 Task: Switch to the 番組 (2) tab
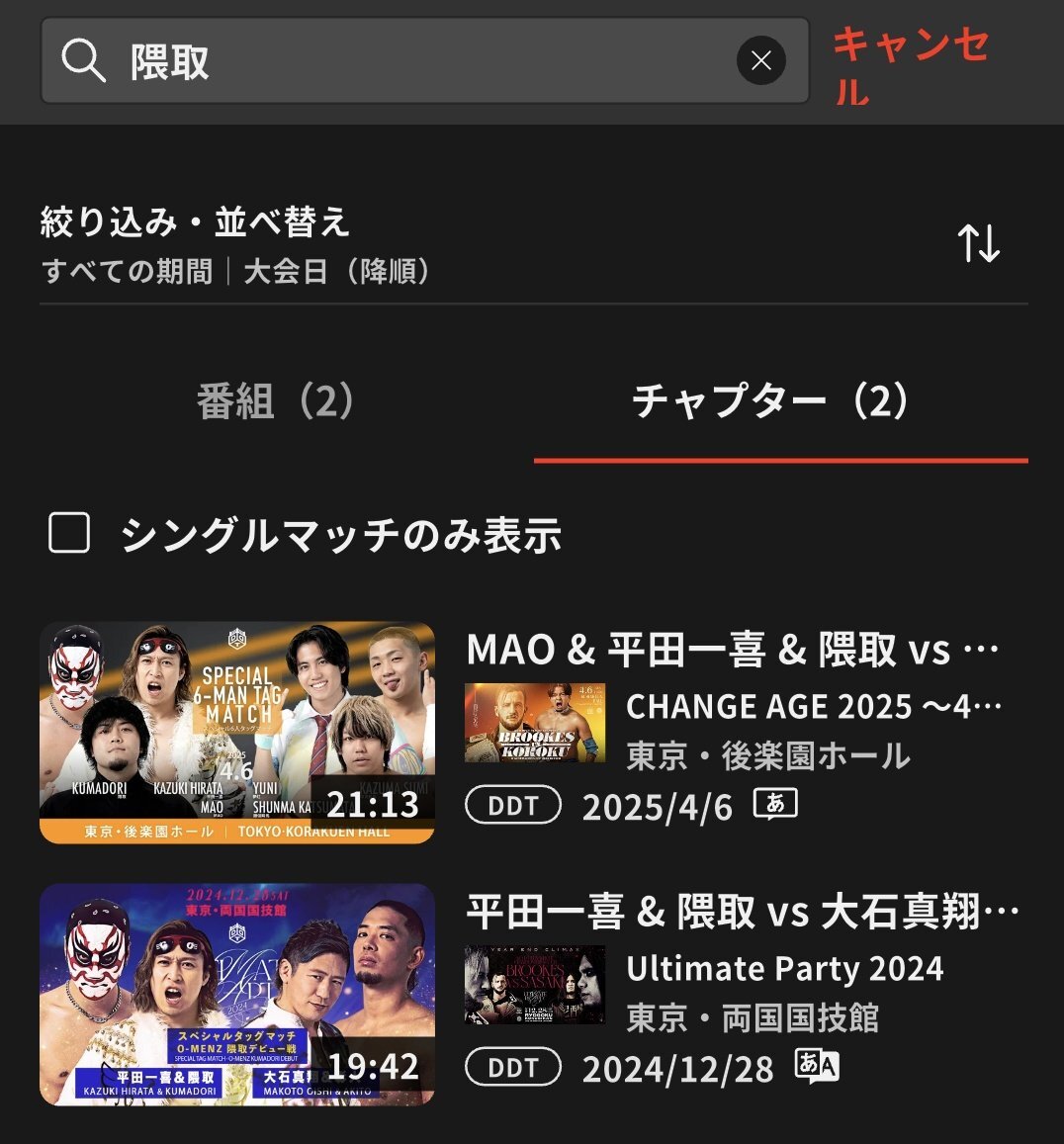coord(276,402)
